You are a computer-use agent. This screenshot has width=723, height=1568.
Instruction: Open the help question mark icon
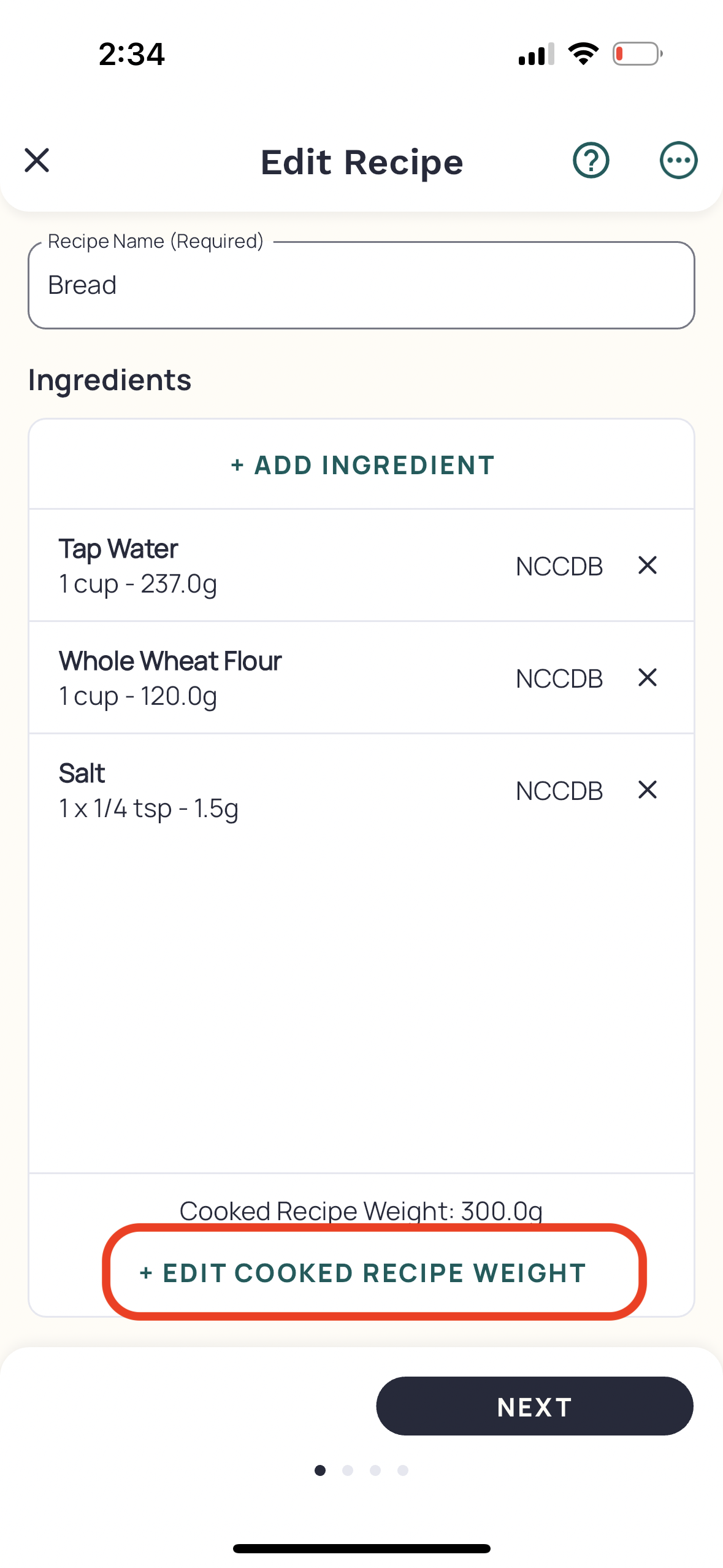click(591, 161)
